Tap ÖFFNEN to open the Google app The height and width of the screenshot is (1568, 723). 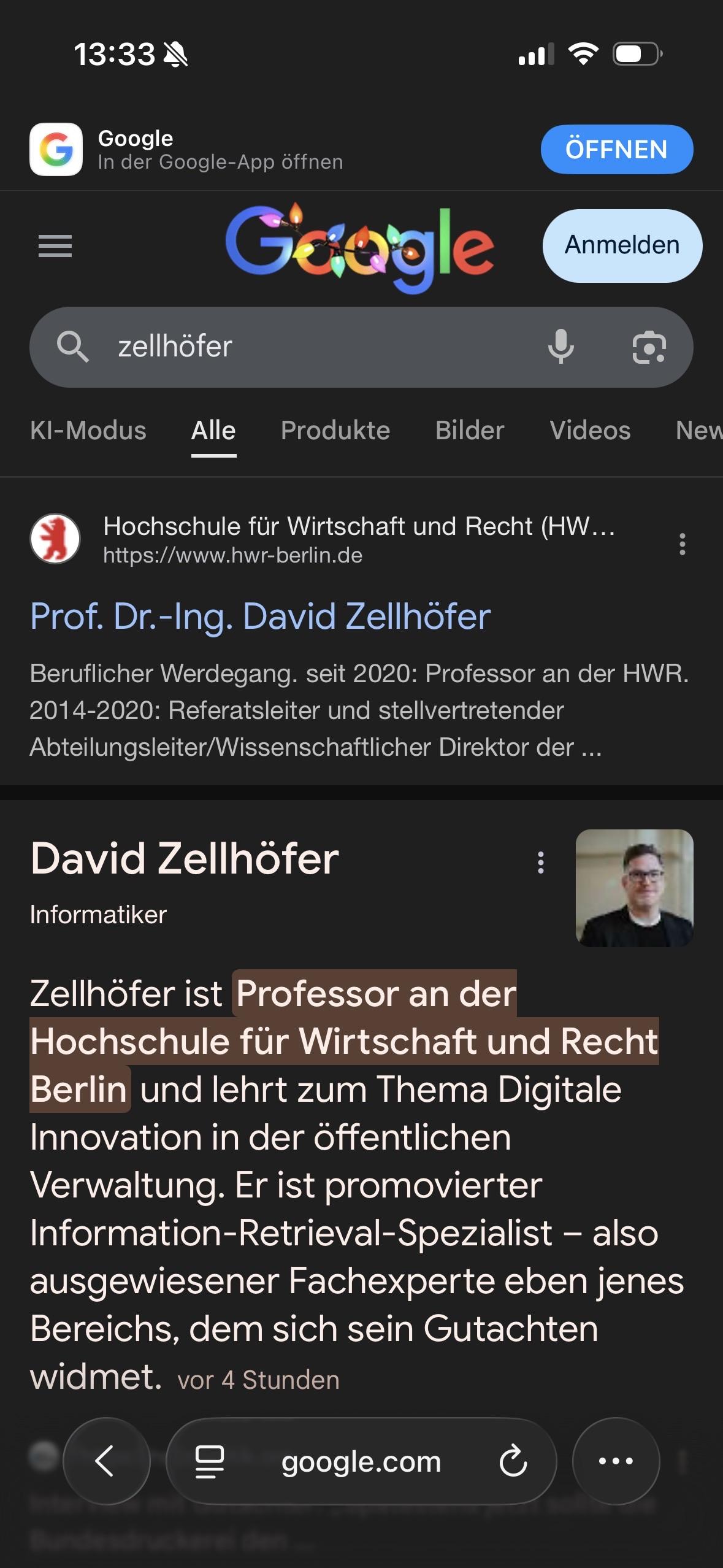point(616,149)
